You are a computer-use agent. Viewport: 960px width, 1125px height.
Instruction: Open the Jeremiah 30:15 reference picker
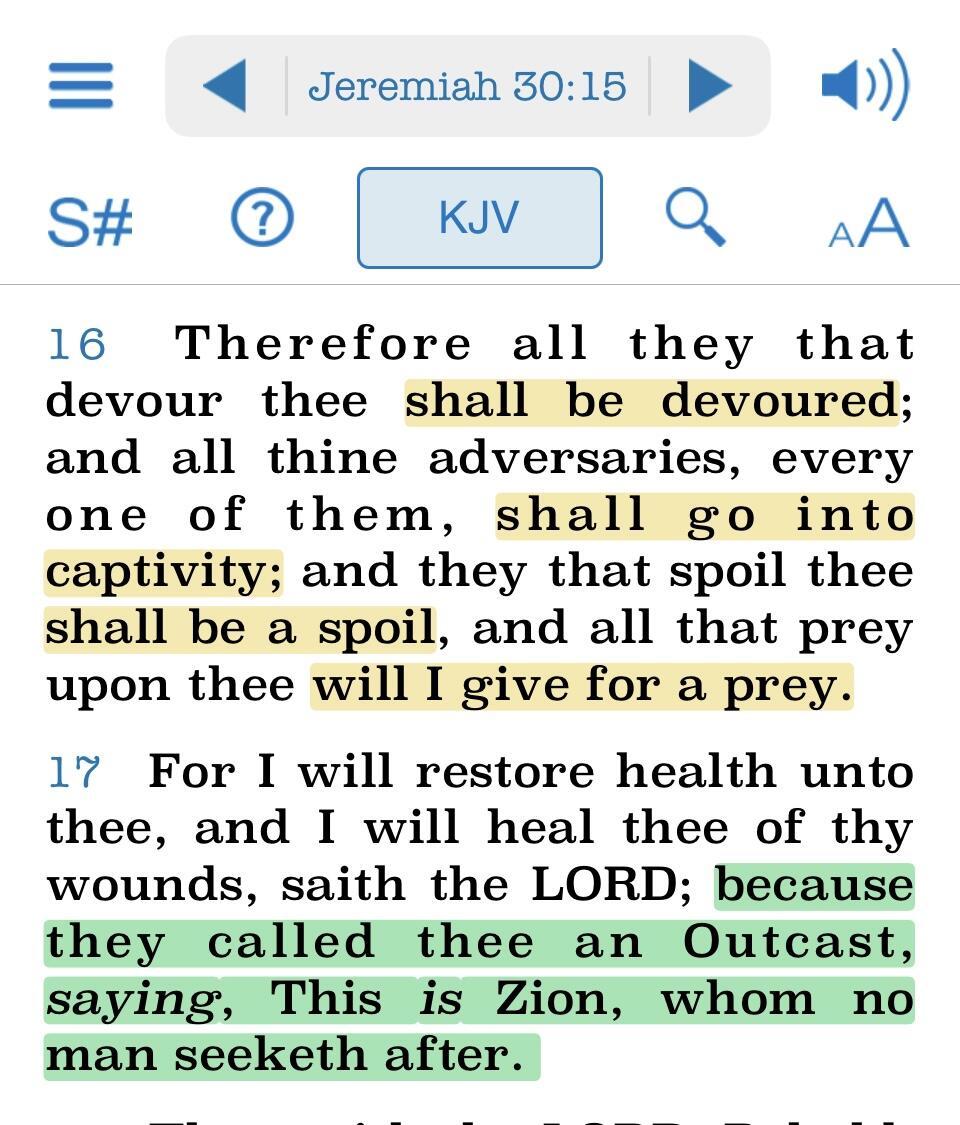click(x=467, y=86)
